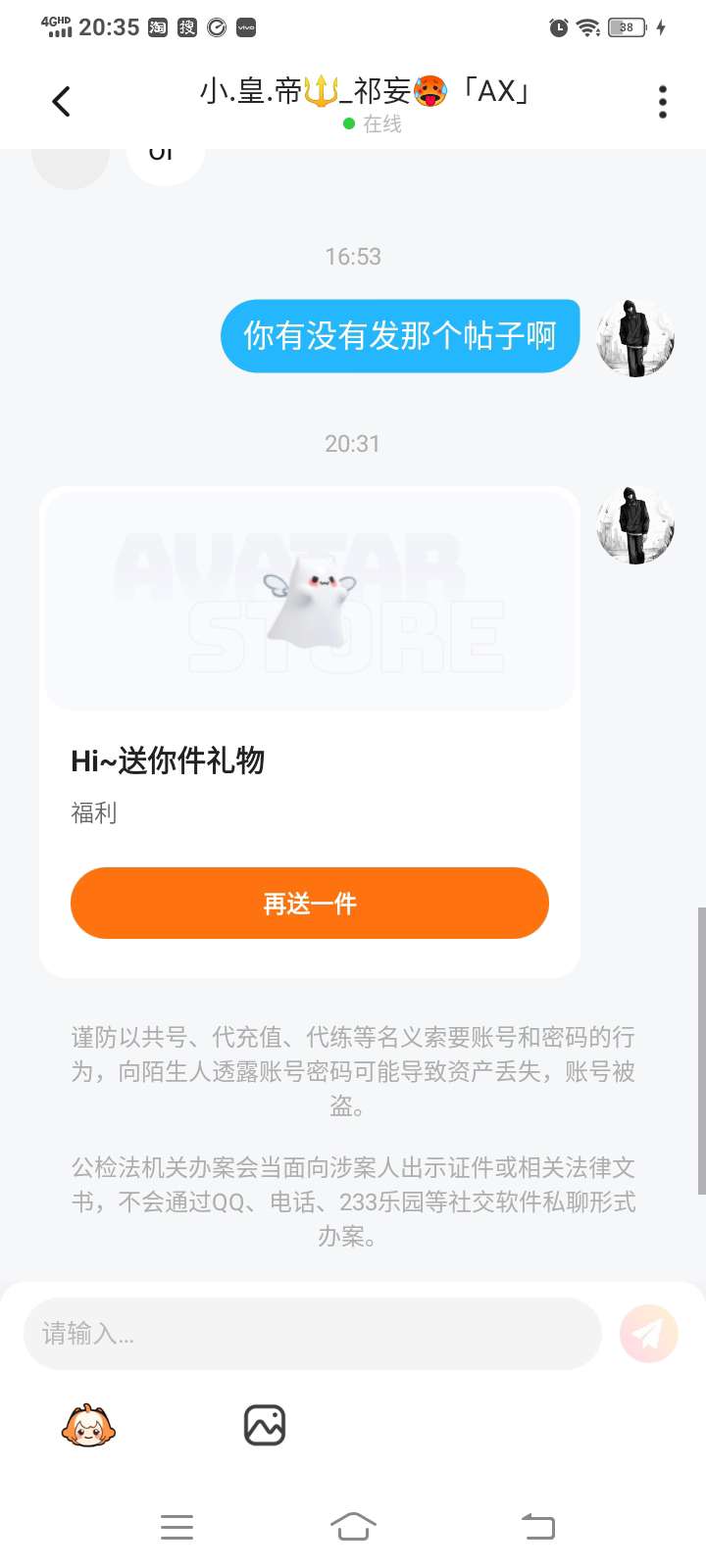Viewport: 706px width, 1568px height.
Task: Attach a picture from the gallery
Action: tap(265, 1425)
